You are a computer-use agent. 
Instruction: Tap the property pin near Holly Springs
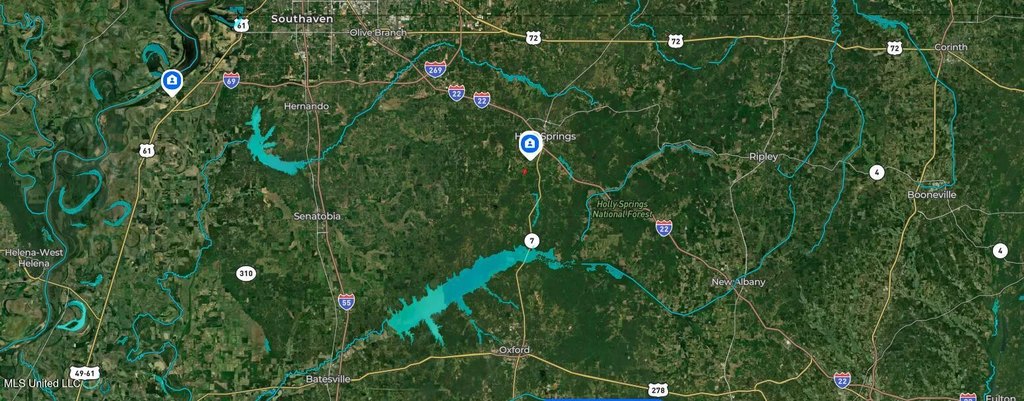(x=529, y=145)
